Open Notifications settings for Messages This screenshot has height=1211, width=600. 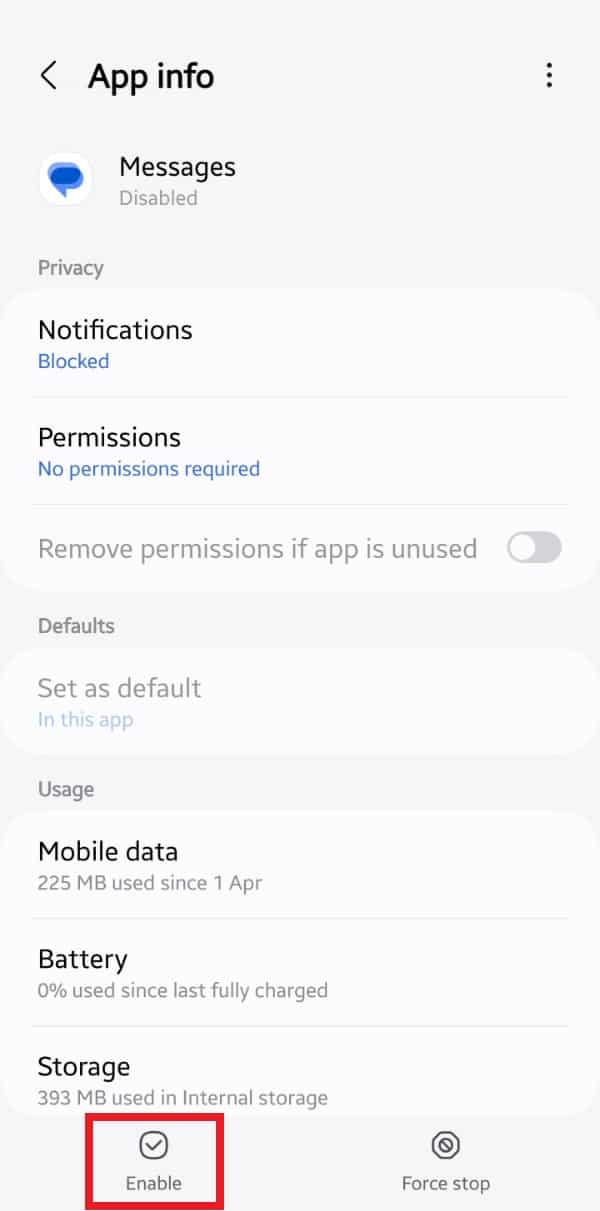300,344
